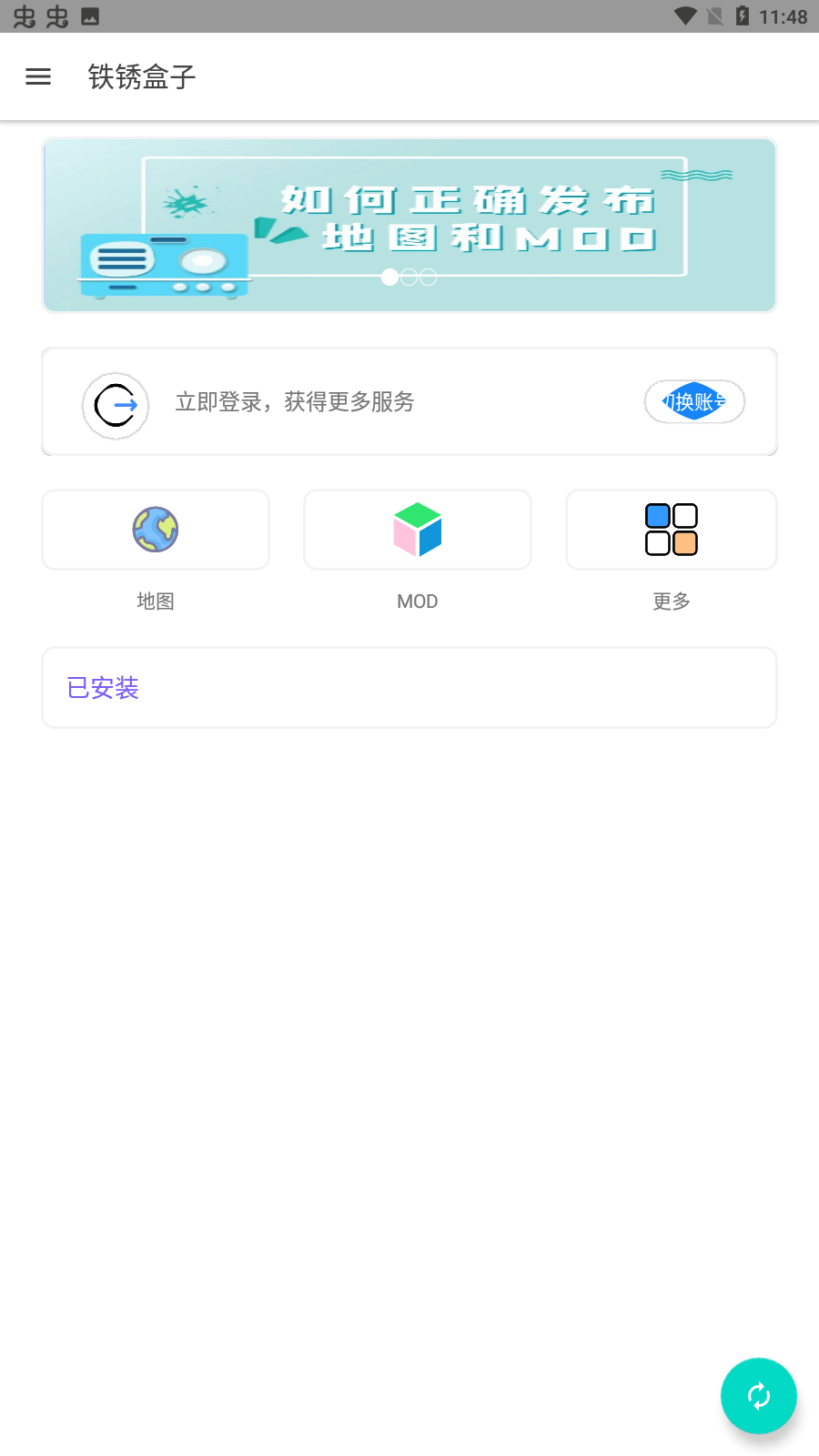Select the second carousel indicator dot
Image resolution: width=819 pixels, height=1456 pixels.
coord(409,277)
